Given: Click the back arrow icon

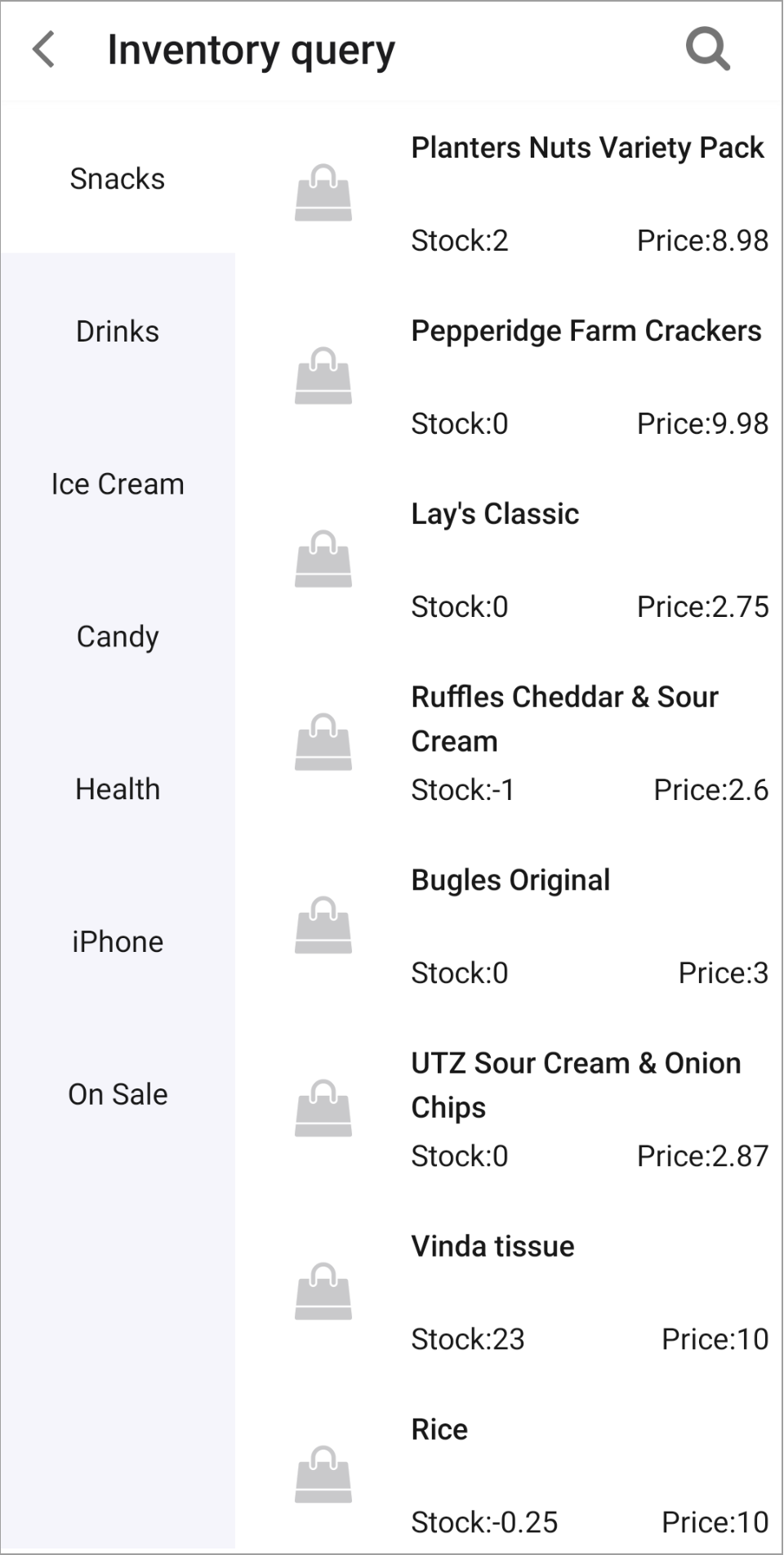Looking at the screenshot, I should (44, 49).
